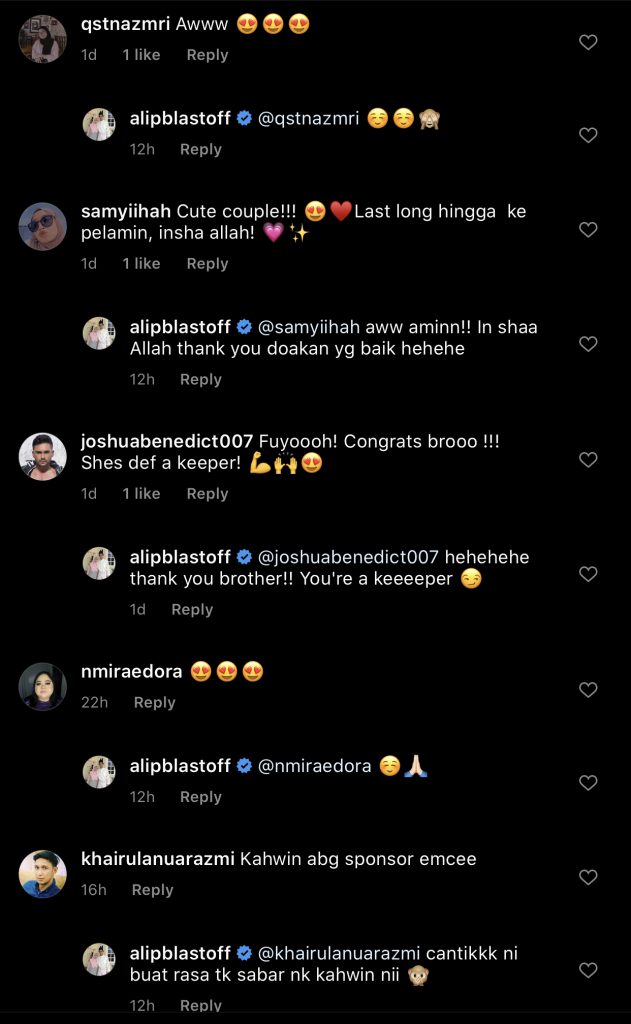This screenshot has height=1024, width=631.
Task: Like nmiraedora's emoji comment
Action: tap(589, 690)
